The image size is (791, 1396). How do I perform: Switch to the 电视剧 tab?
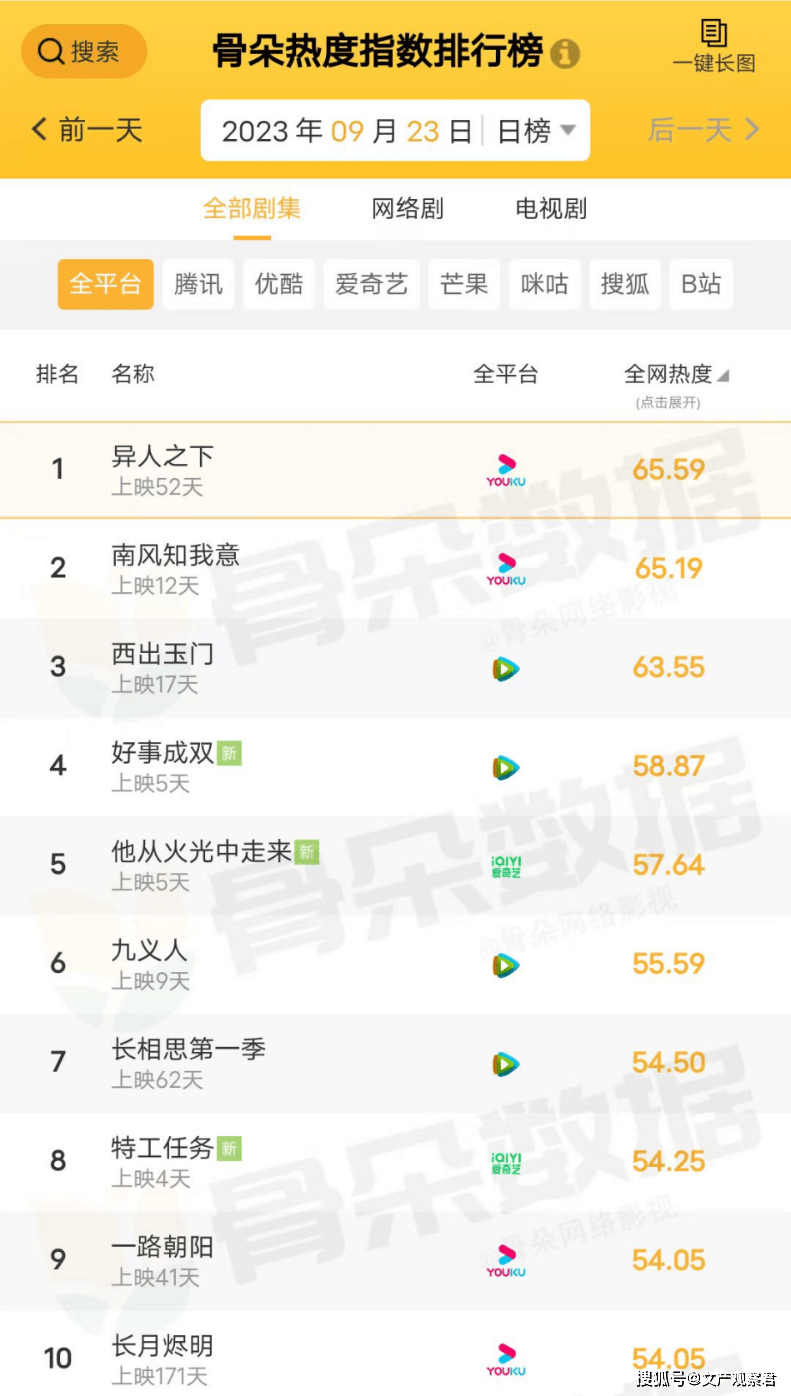tap(551, 209)
